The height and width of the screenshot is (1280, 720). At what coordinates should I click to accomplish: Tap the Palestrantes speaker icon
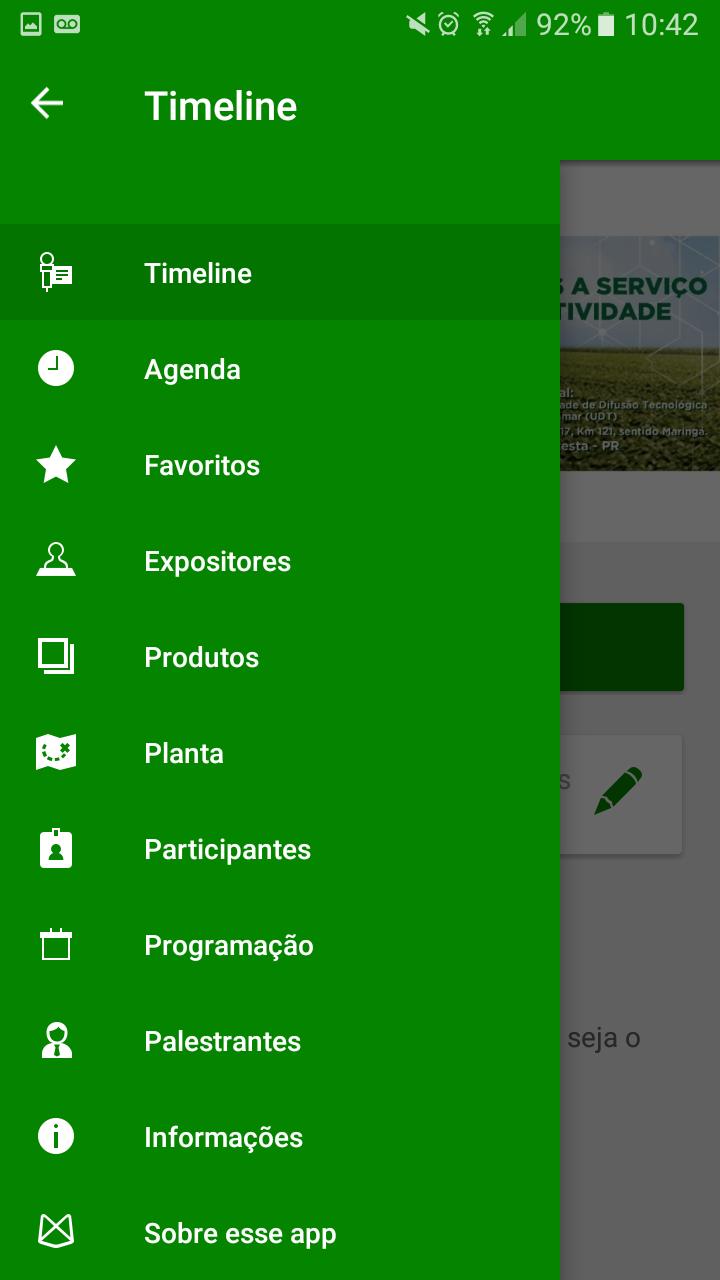[55, 1040]
